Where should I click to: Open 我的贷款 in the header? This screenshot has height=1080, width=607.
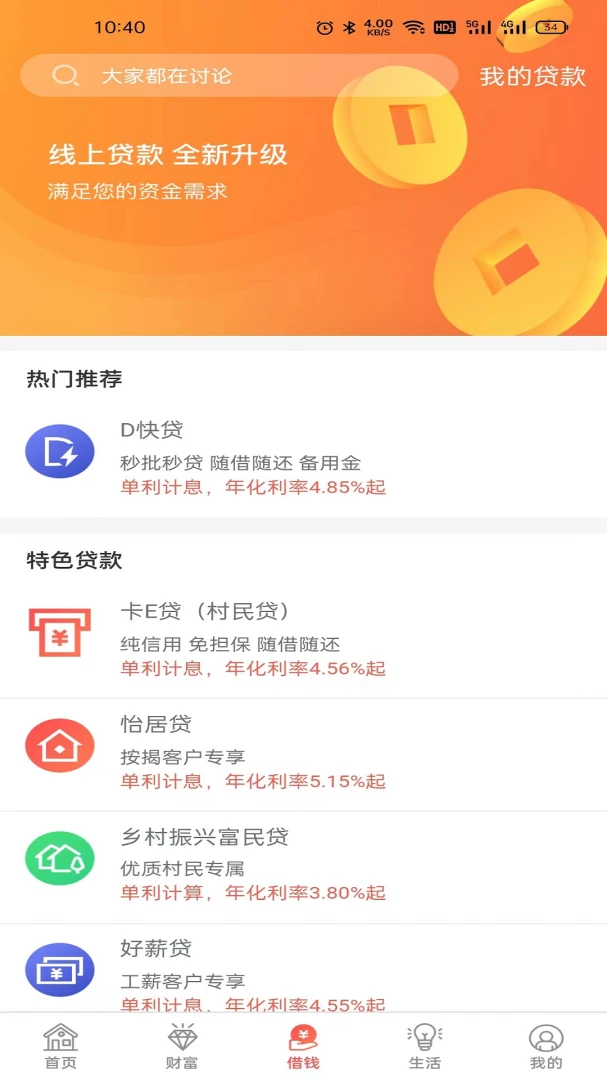coord(532,76)
